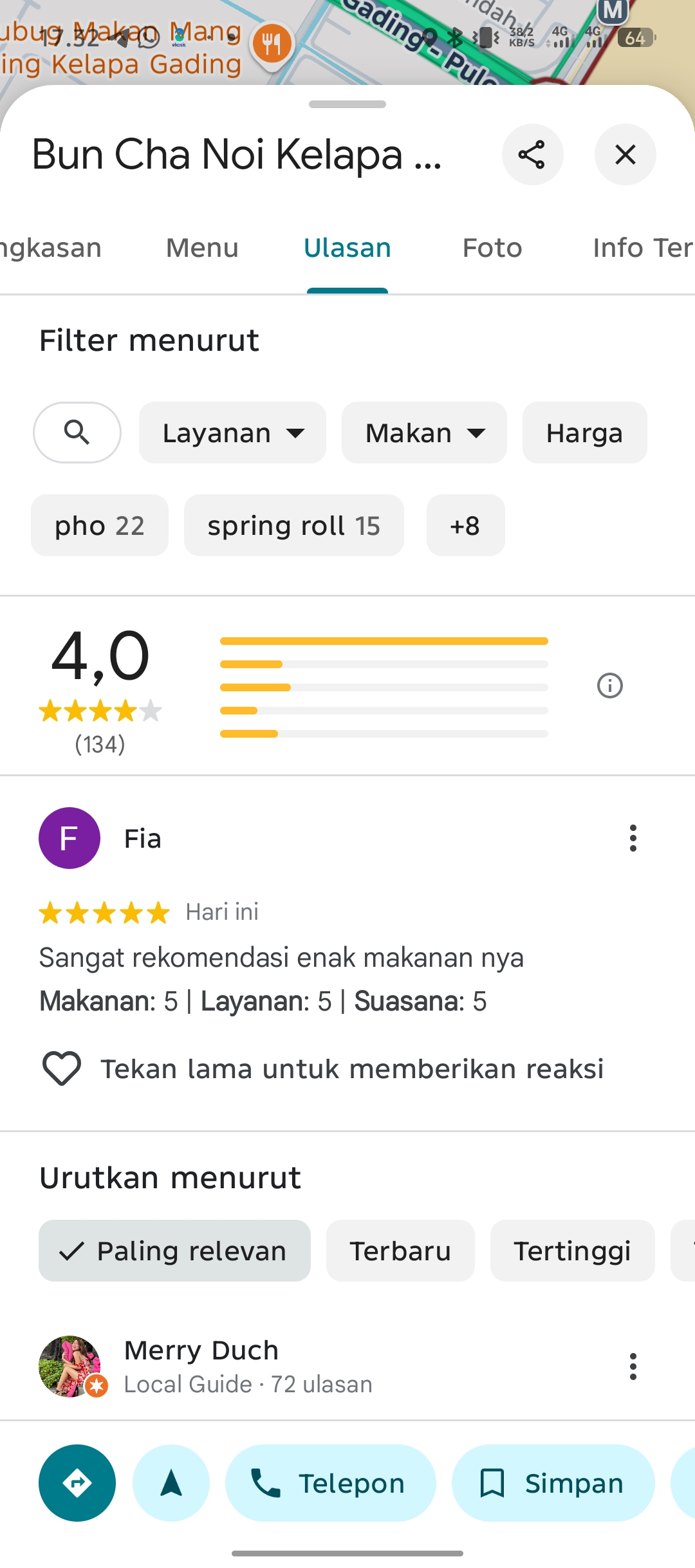Sort reviews by Terbaru
The image size is (695, 1568).
[400, 1251]
